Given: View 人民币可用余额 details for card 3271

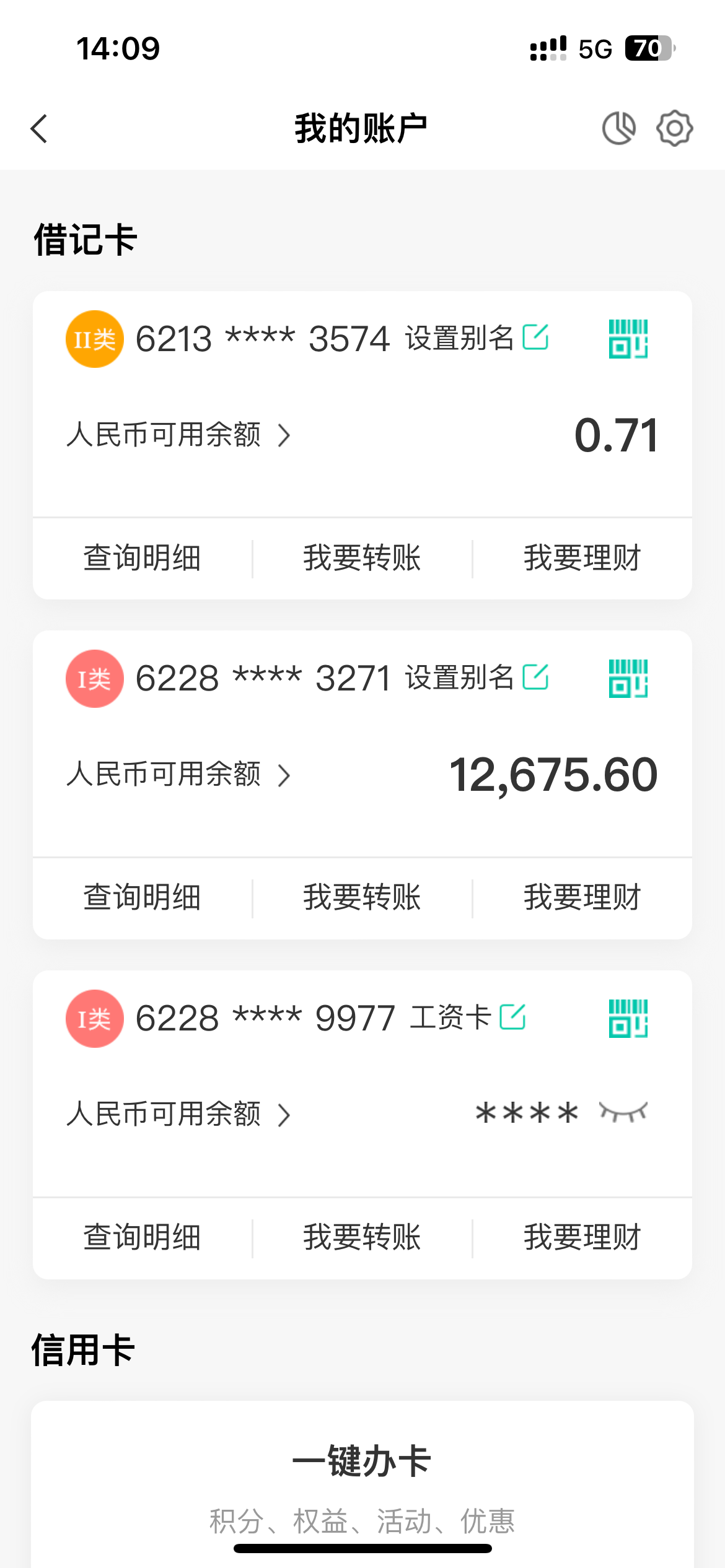Looking at the screenshot, I should (x=178, y=775).
